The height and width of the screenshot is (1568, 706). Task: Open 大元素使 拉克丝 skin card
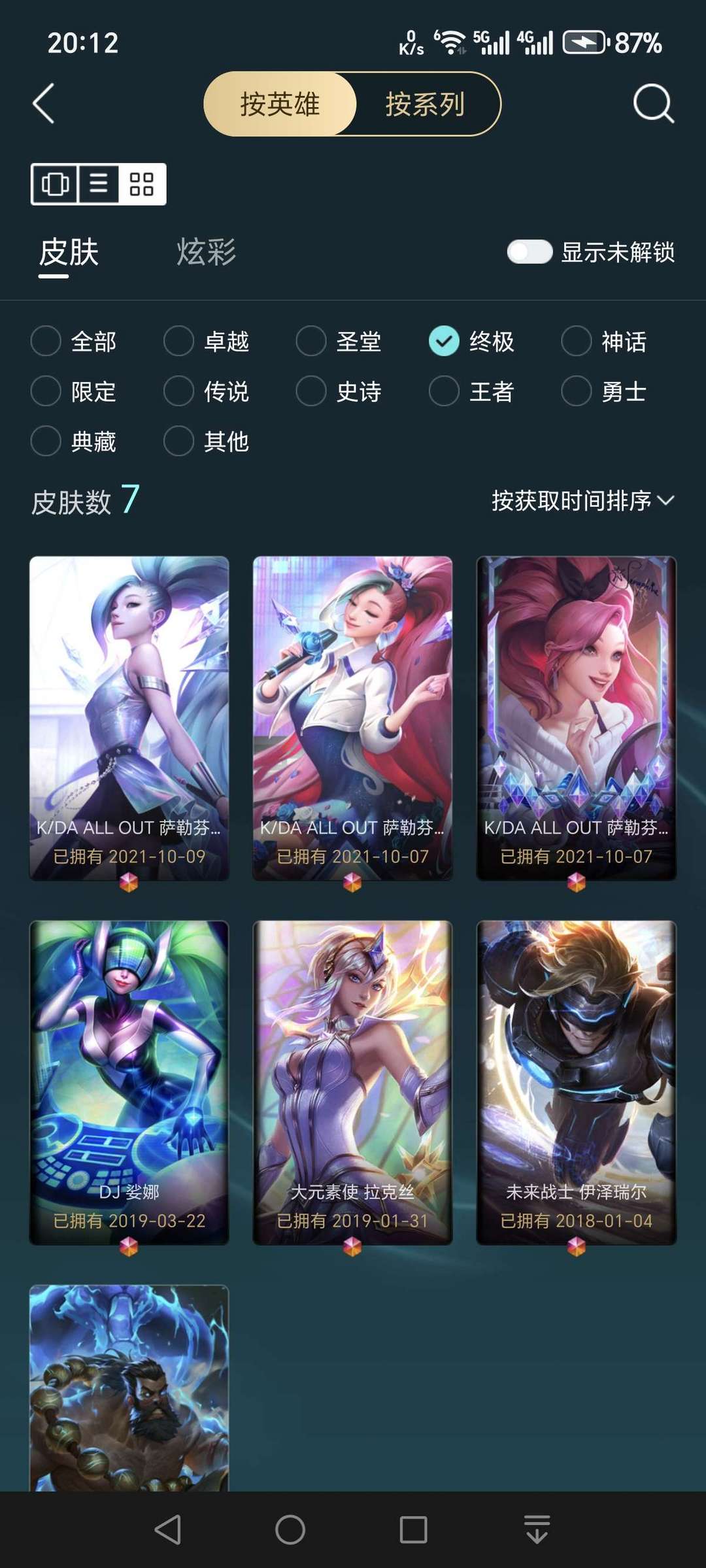click(x=352, y=1082)
